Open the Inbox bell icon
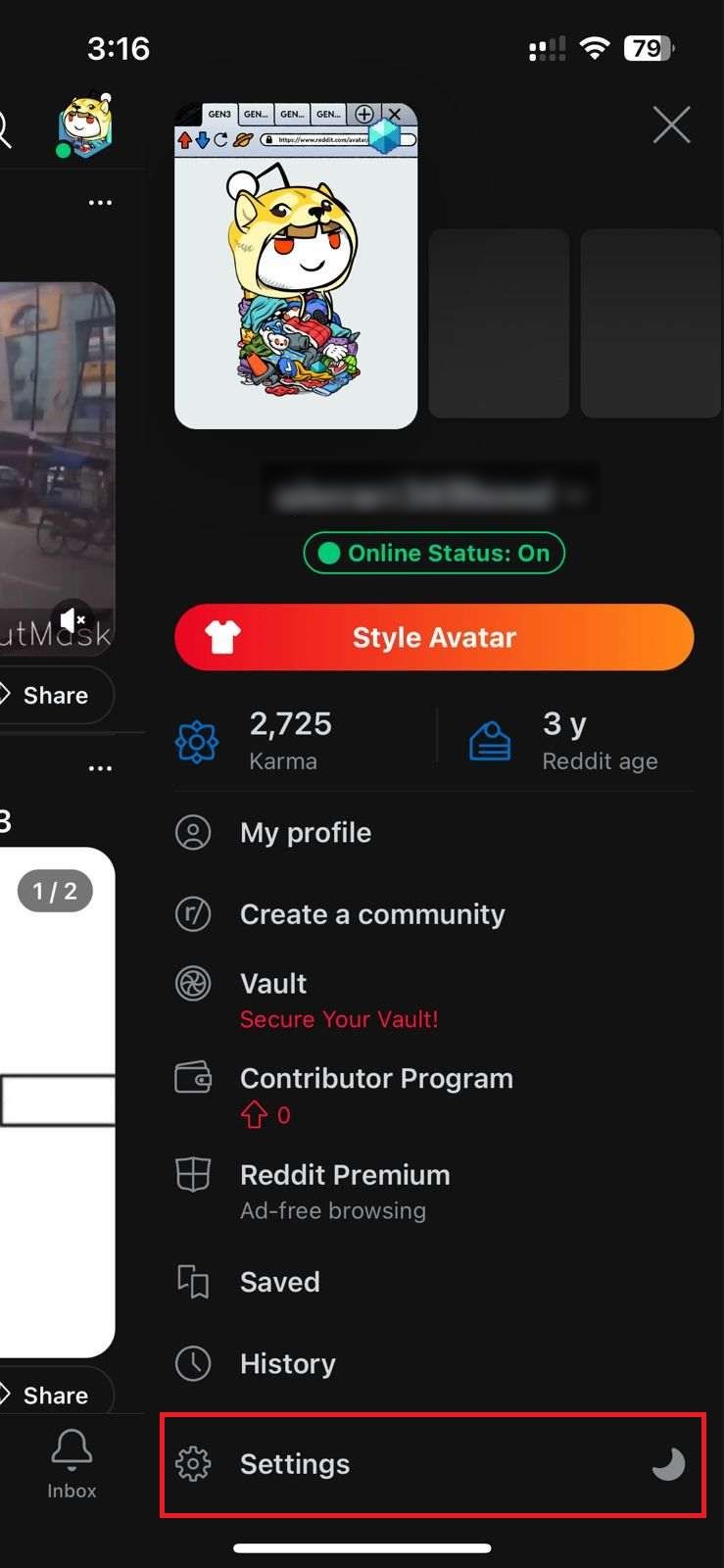 [71, 1448]
